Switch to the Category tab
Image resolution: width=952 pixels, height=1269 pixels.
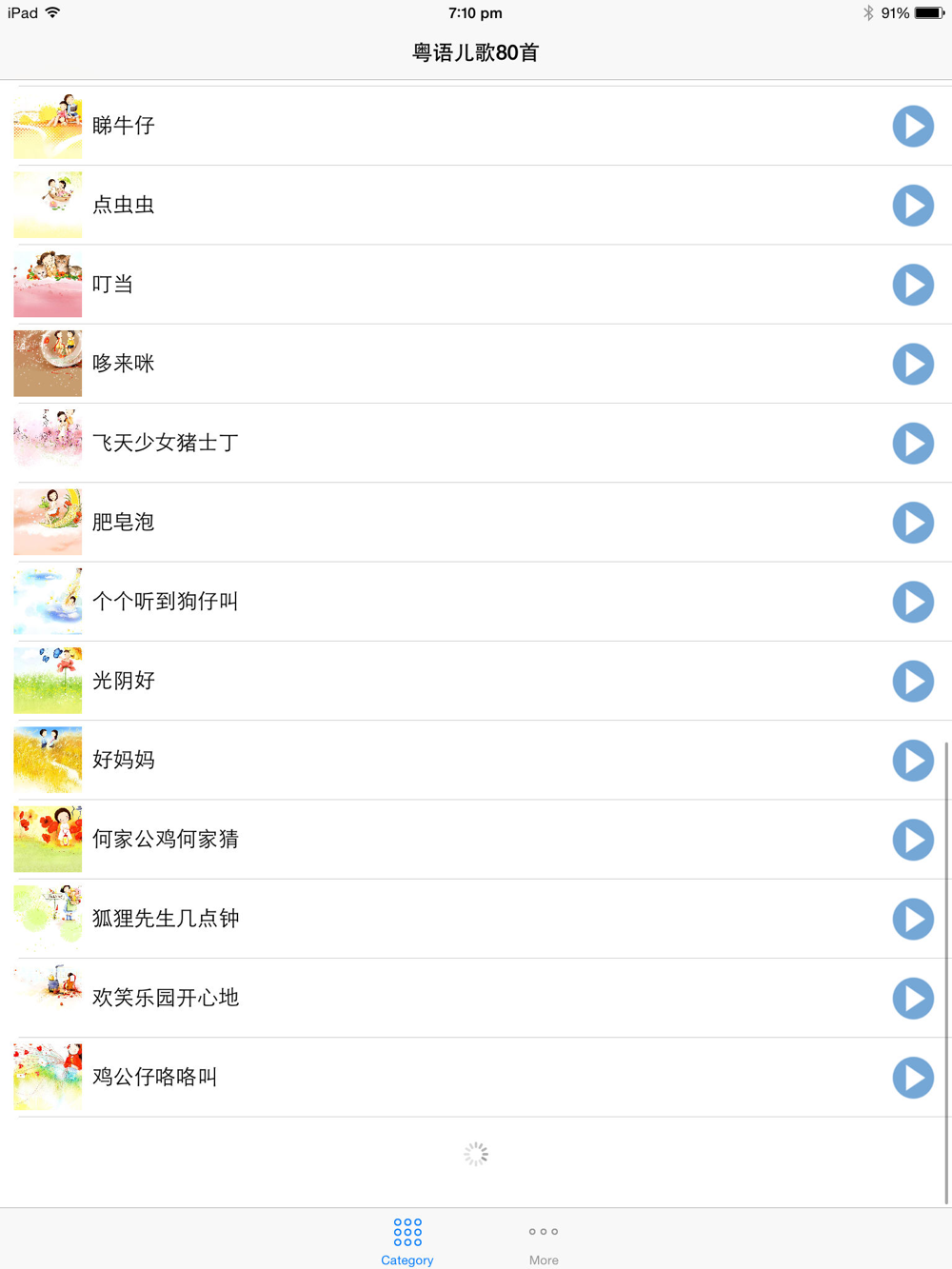click(x=407, y=1241)
